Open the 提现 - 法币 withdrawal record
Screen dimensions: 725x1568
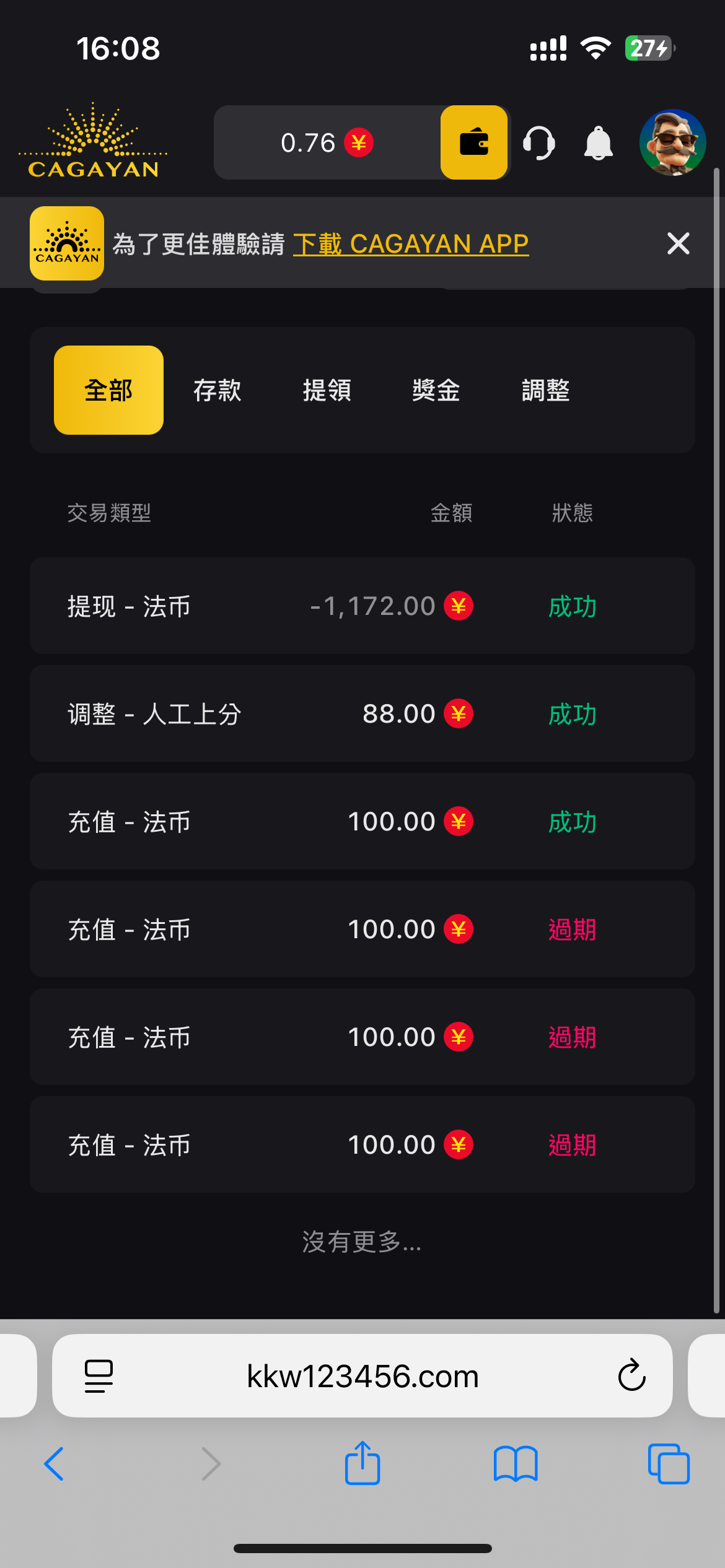point(362,606)
